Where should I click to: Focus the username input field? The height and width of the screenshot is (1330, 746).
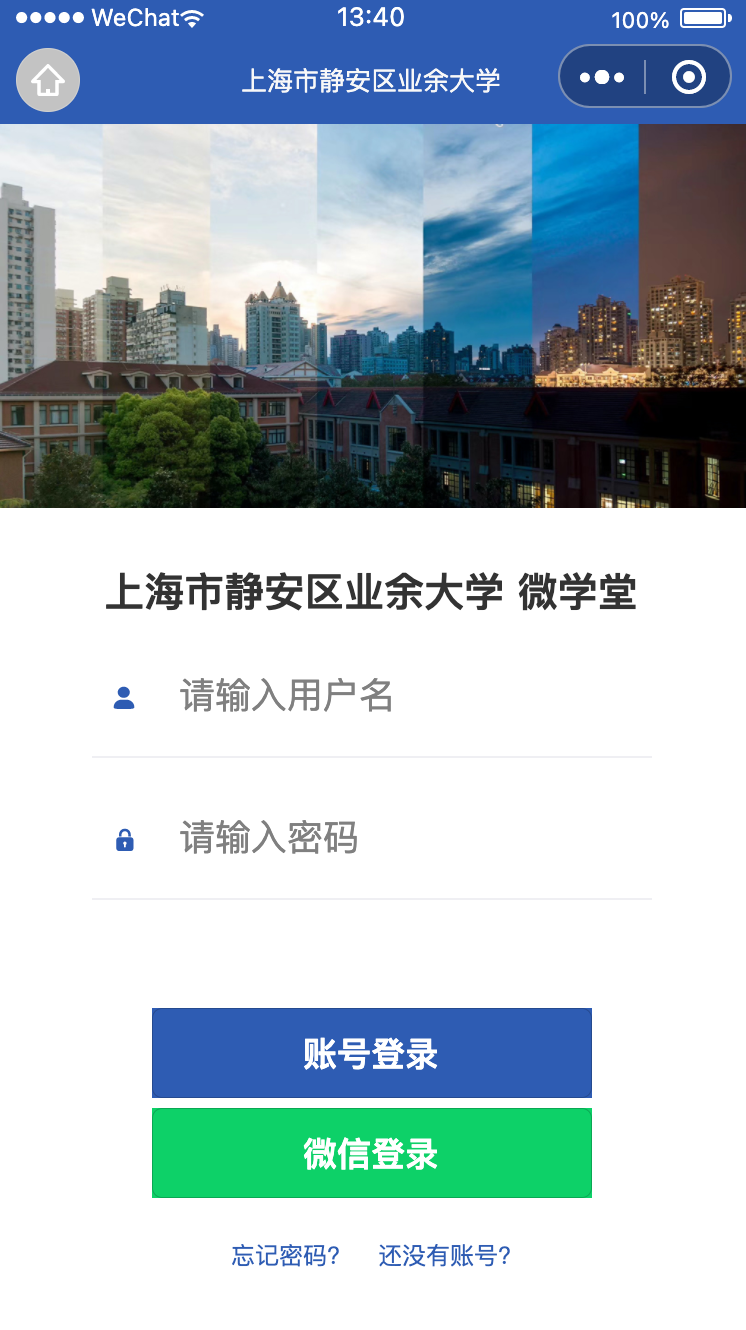(x=400, y=696)
